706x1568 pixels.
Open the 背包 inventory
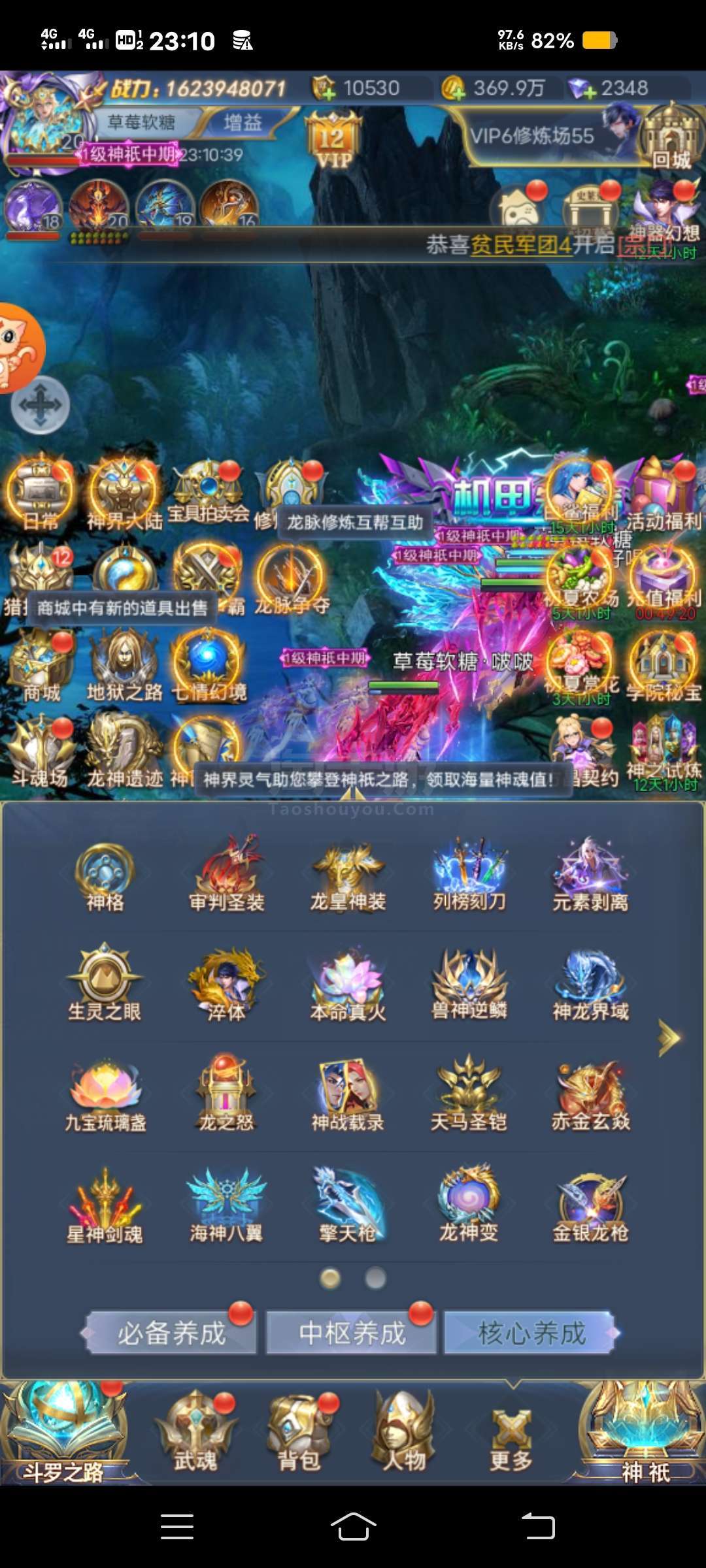[299, 1432]
